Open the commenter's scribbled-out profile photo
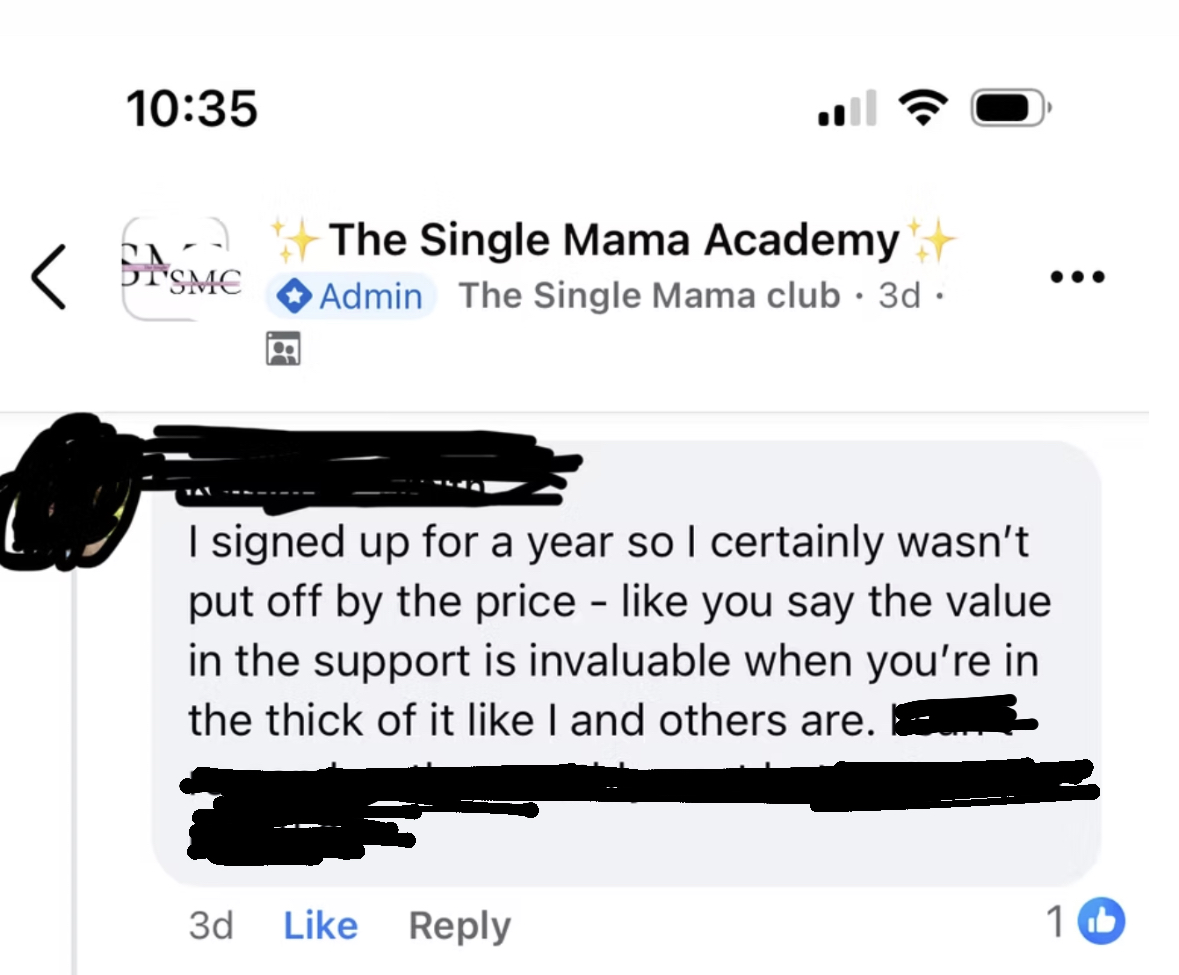Screen dimensions: 1179x975 click(x=71, y=492)
